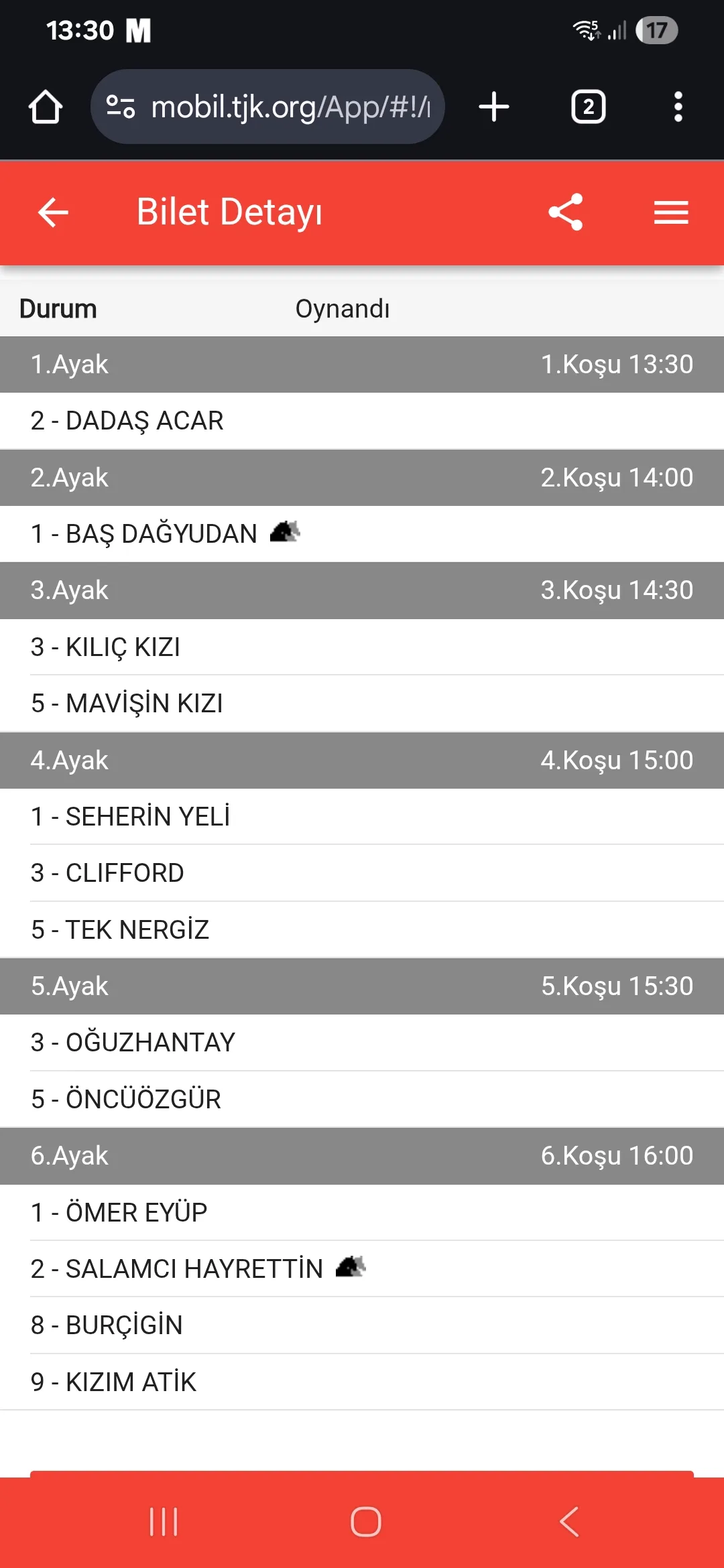This screenshot has height=1568, width=724.
Task: Share this ticket detail
Action: [566, 212]
